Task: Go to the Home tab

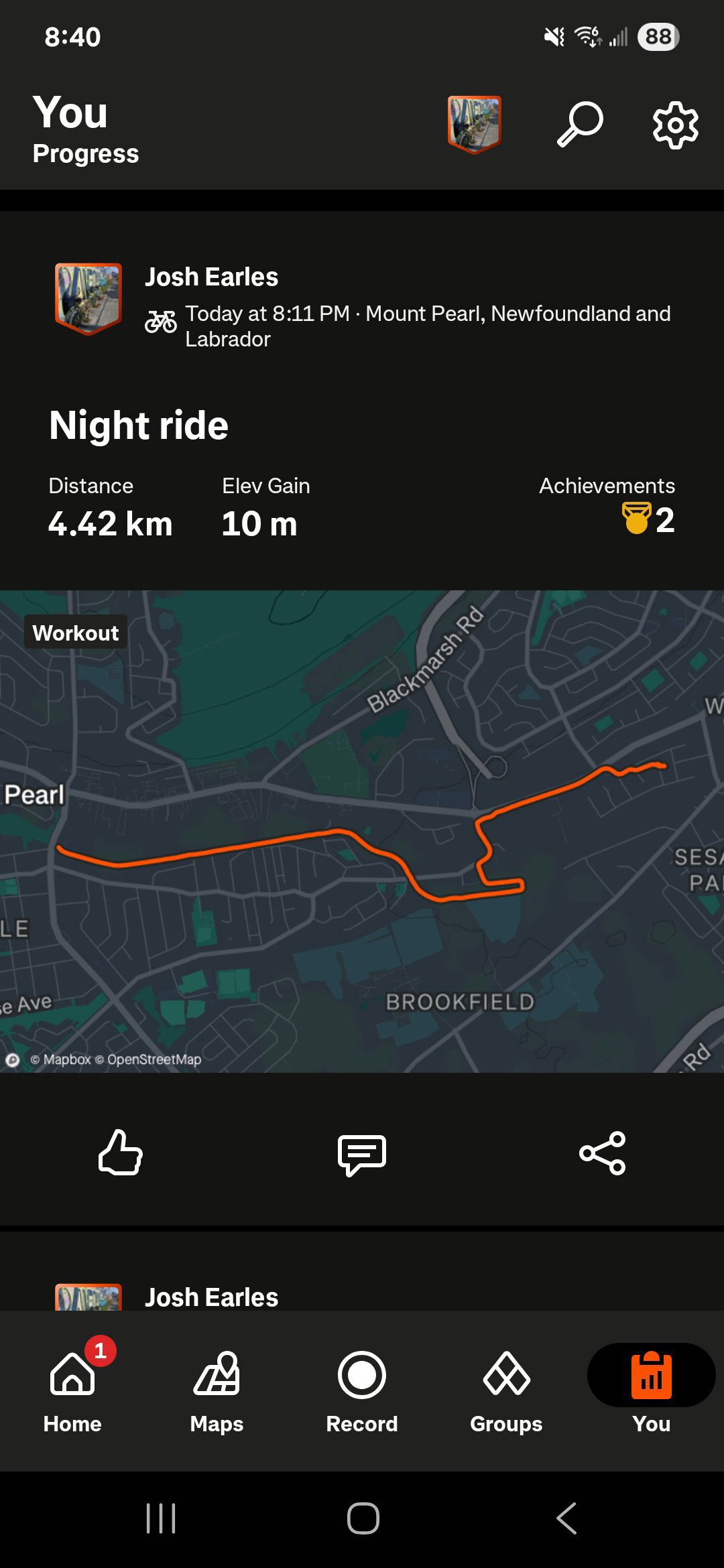Action: 72,1392
